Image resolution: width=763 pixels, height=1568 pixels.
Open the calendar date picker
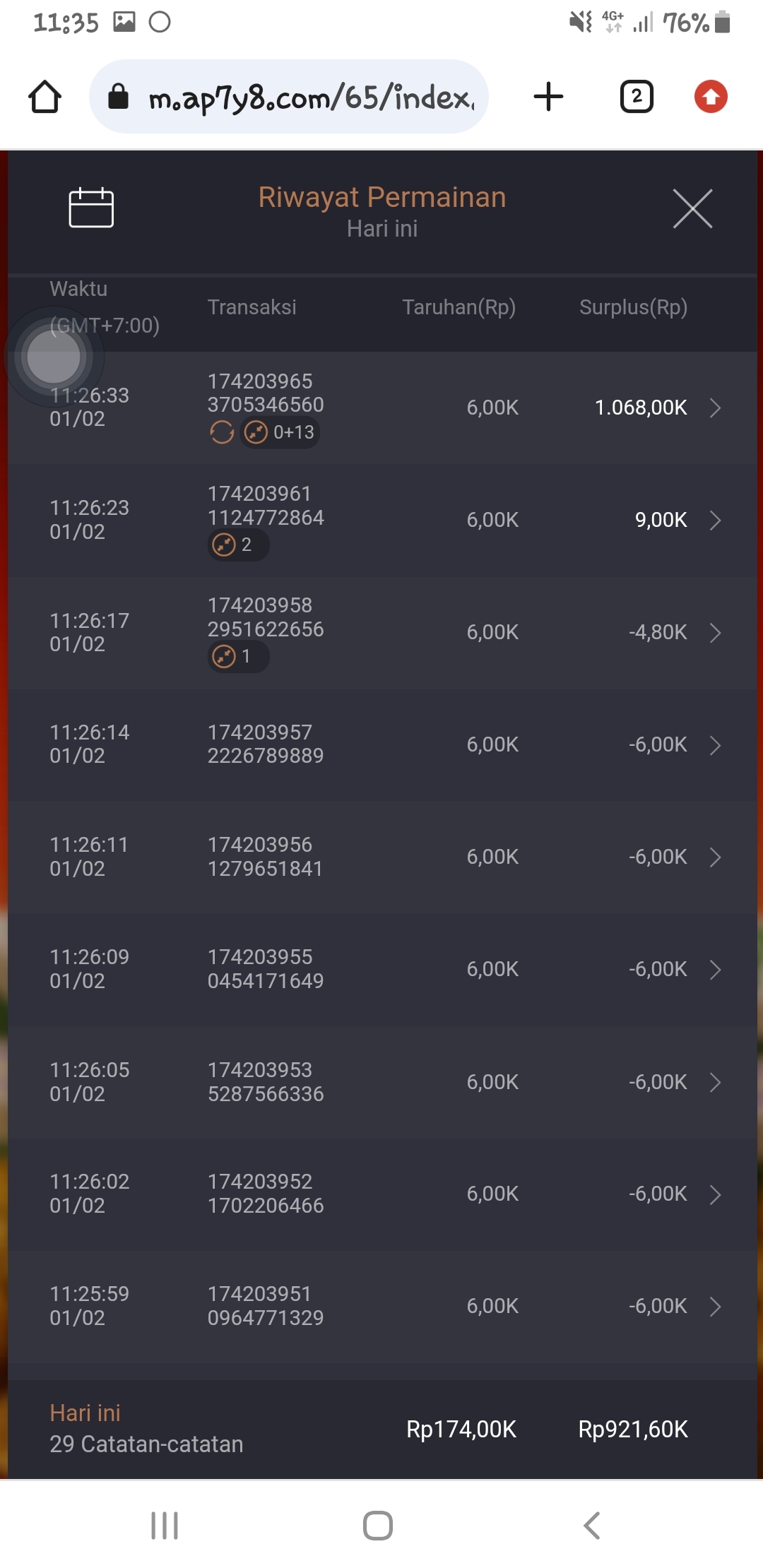[x=91, y=208]
